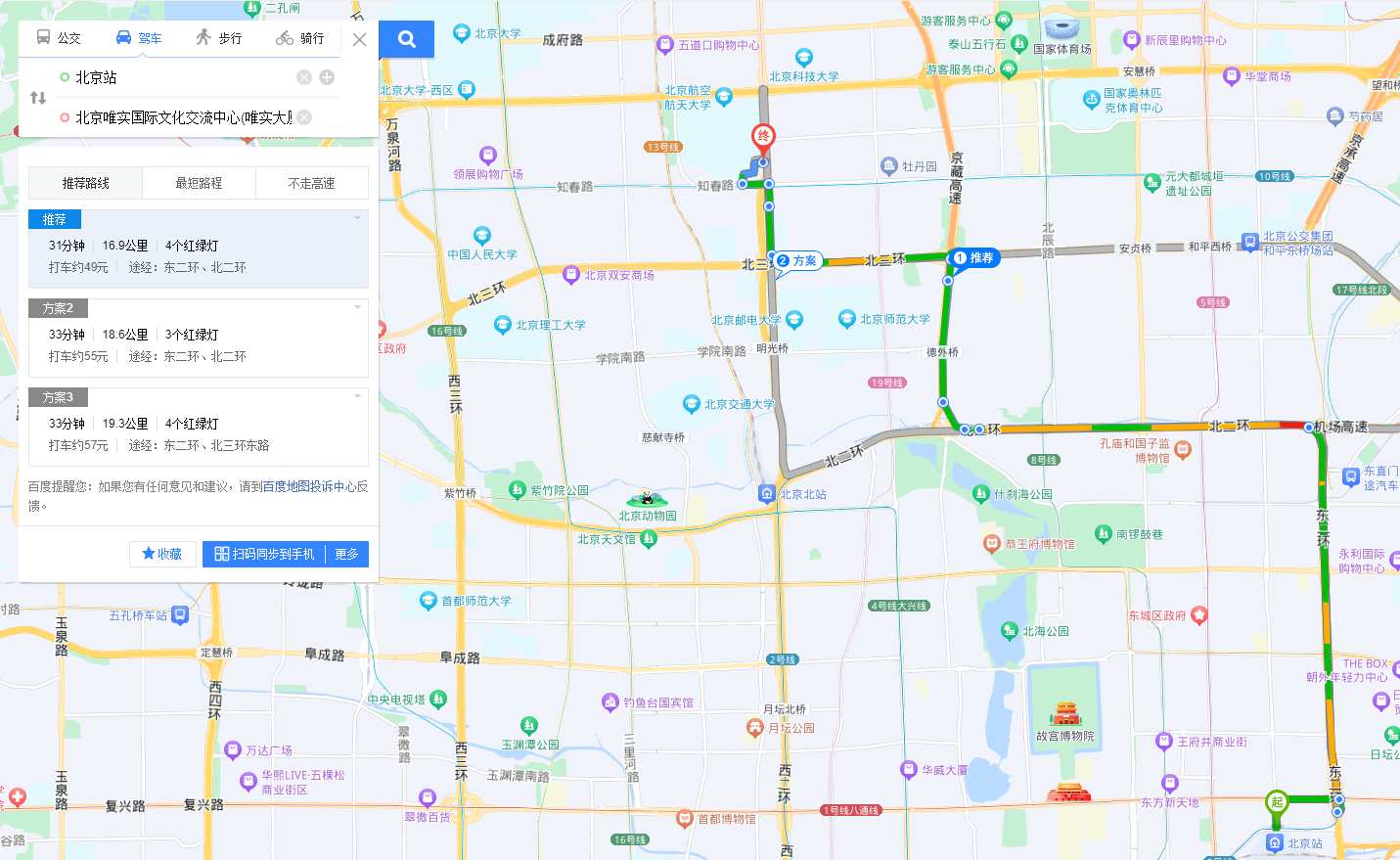
Task: Switch to 骑行 cycling mode
Action: click(x=299, y=38)
